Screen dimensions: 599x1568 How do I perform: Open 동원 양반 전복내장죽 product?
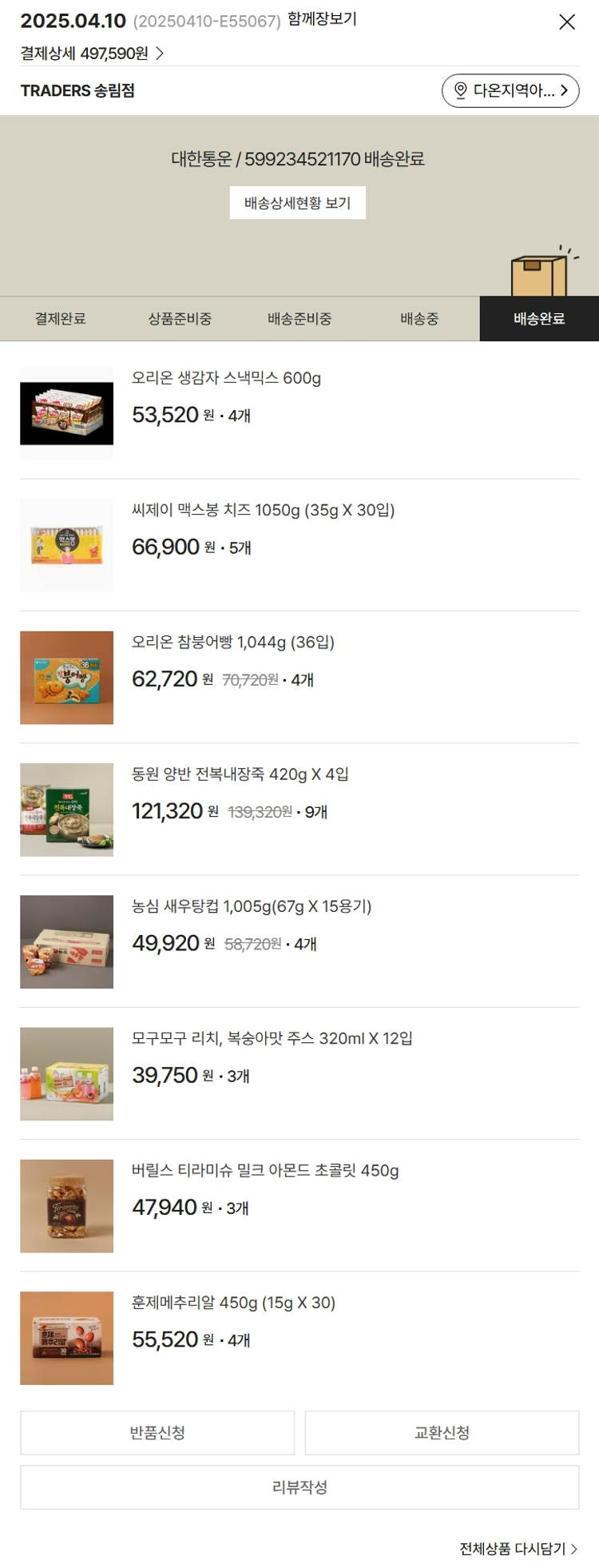[240, 774]
